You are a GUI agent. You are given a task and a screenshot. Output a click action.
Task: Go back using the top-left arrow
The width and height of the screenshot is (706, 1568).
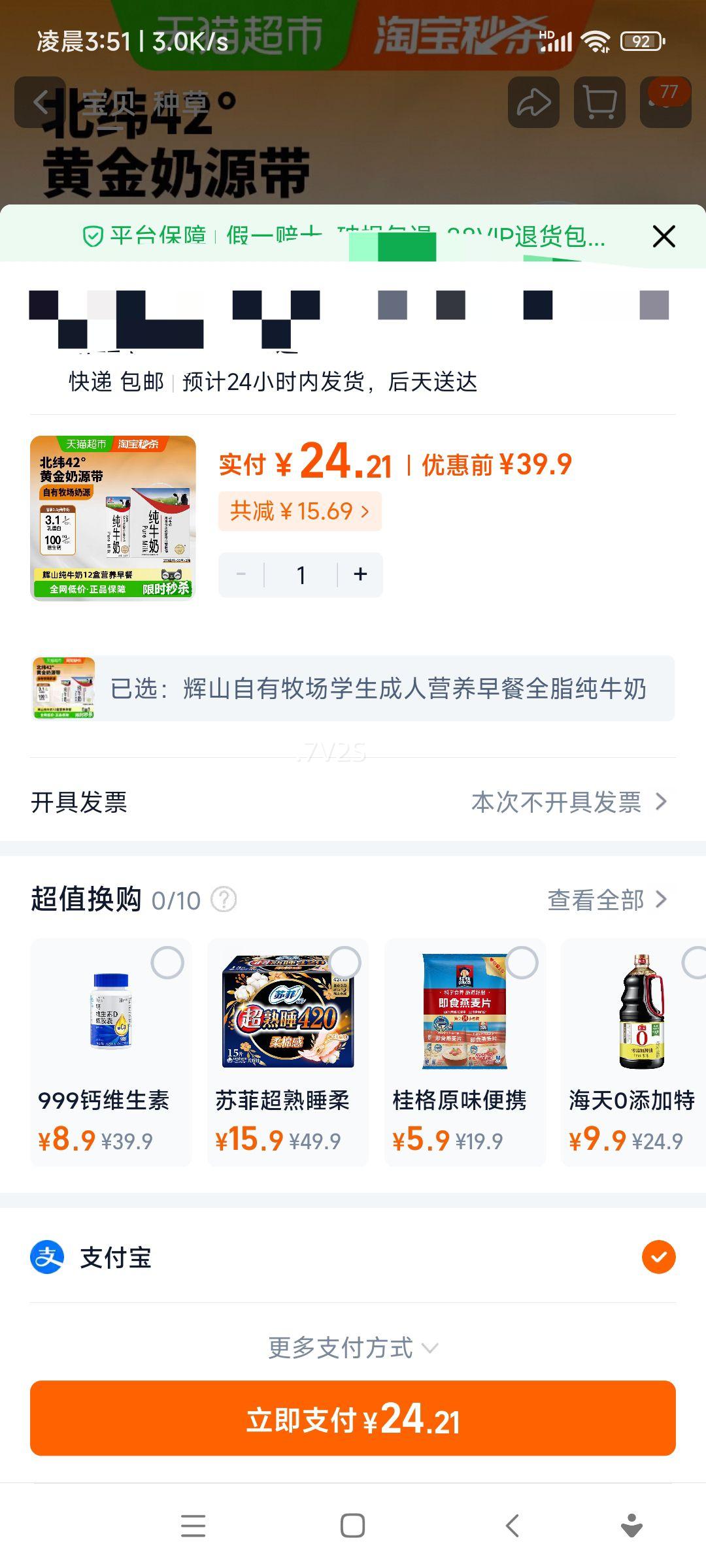pos(41,101)
